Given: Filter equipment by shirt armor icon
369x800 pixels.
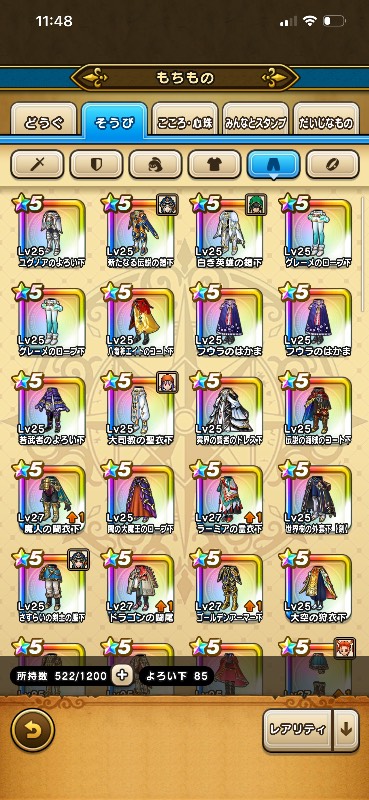Looking at the screenshot, I should [214, 164].
